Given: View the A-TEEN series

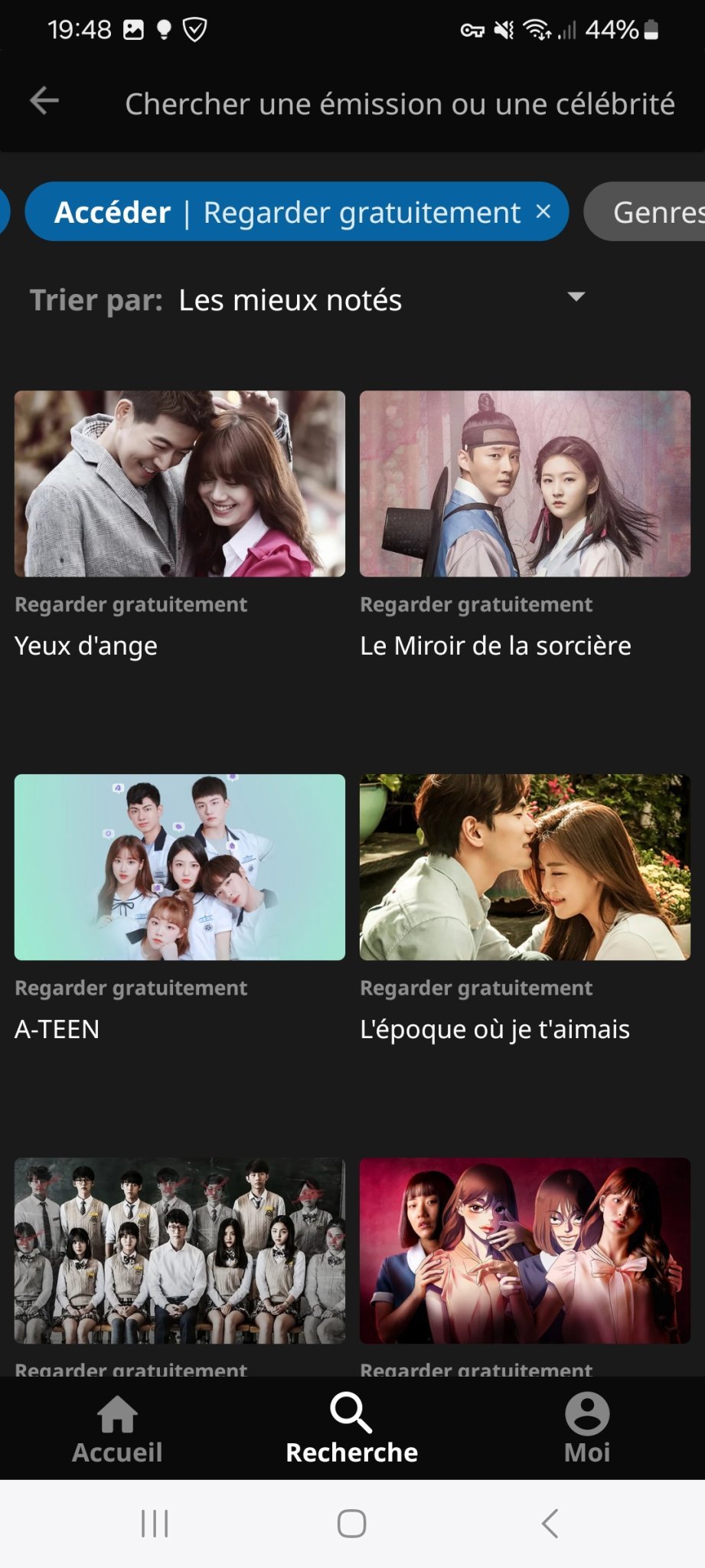Looking at the screenshot, I should [x=179, y=867].
